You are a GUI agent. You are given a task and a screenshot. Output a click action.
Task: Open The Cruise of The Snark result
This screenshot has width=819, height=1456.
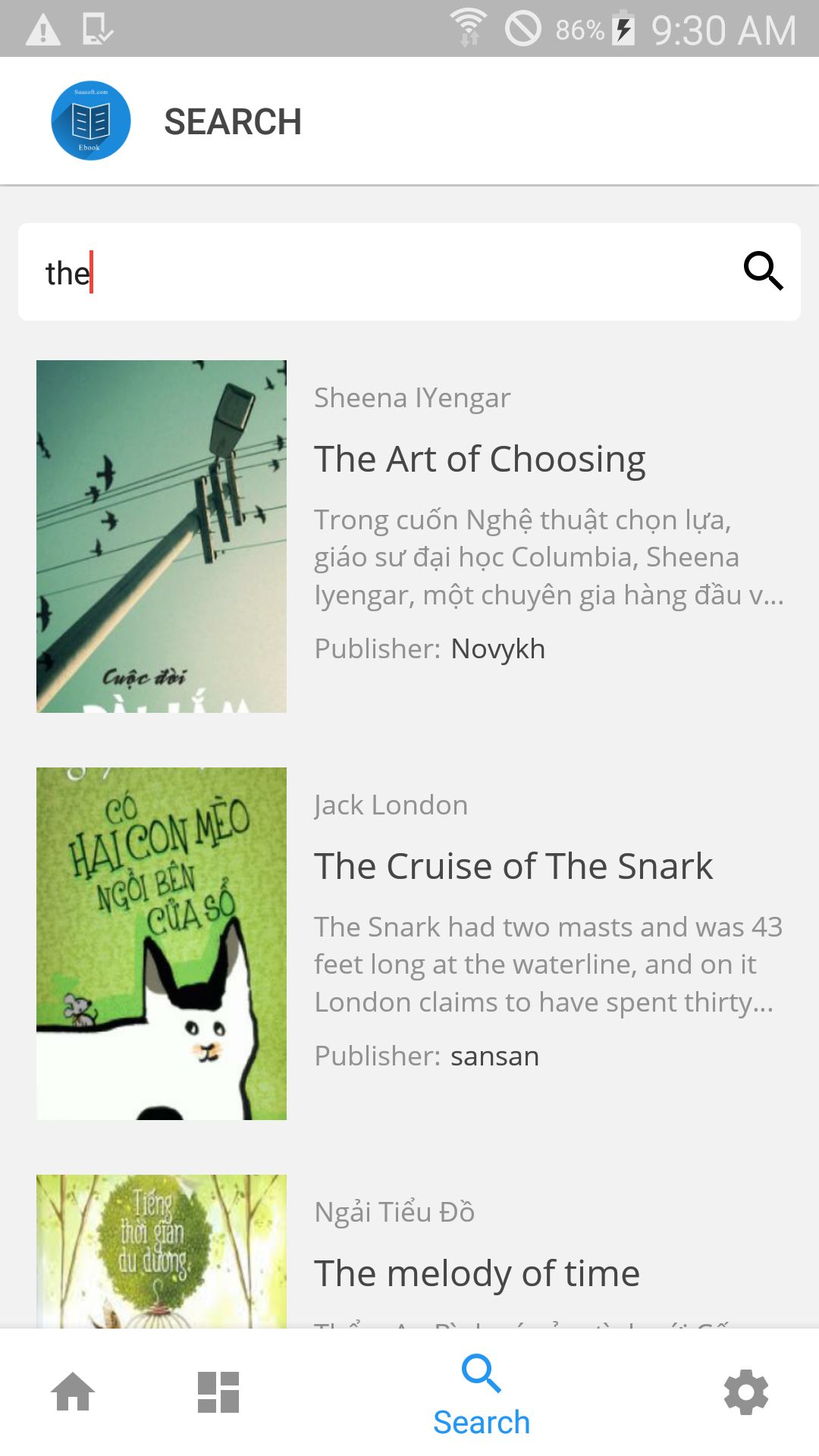[513, 867]
